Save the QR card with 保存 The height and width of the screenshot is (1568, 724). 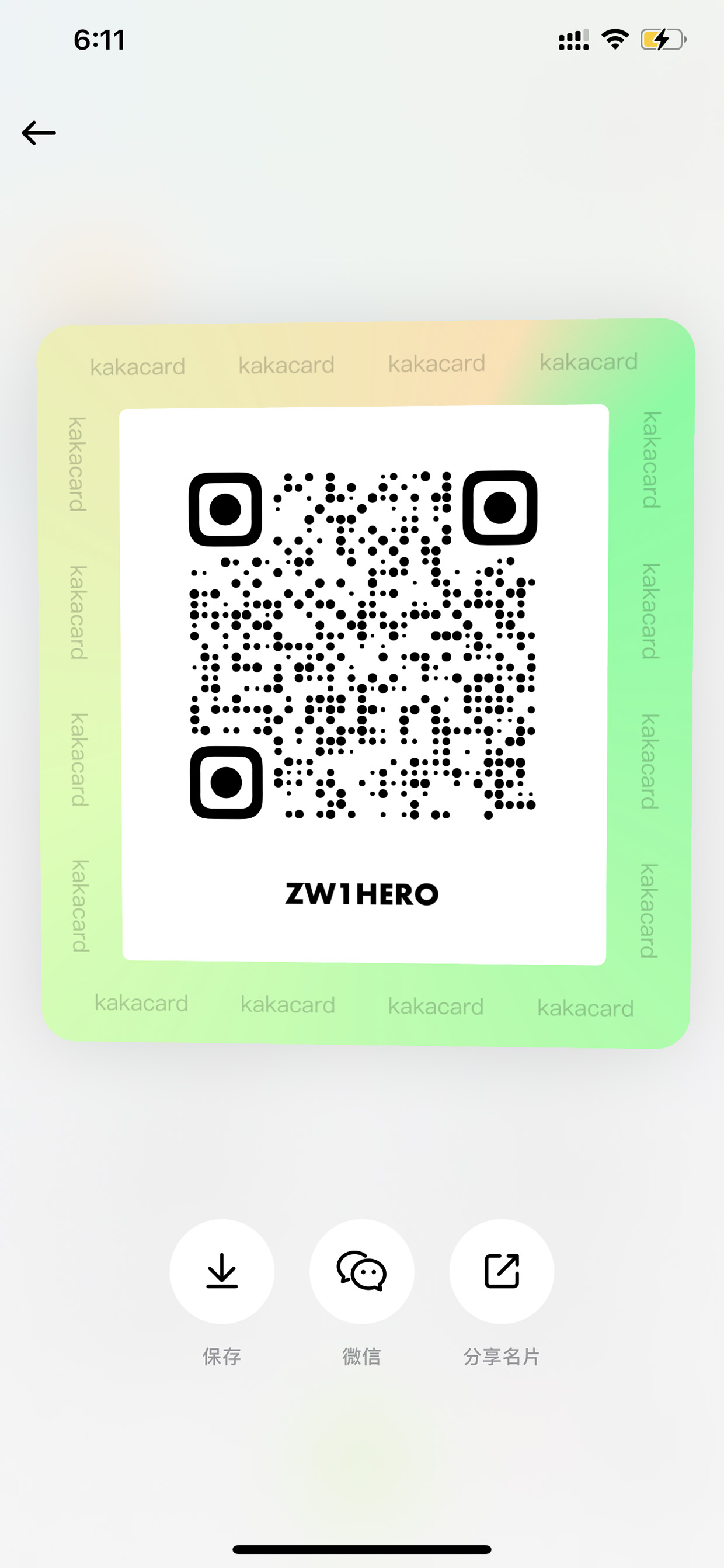(x=222, y=1272)
